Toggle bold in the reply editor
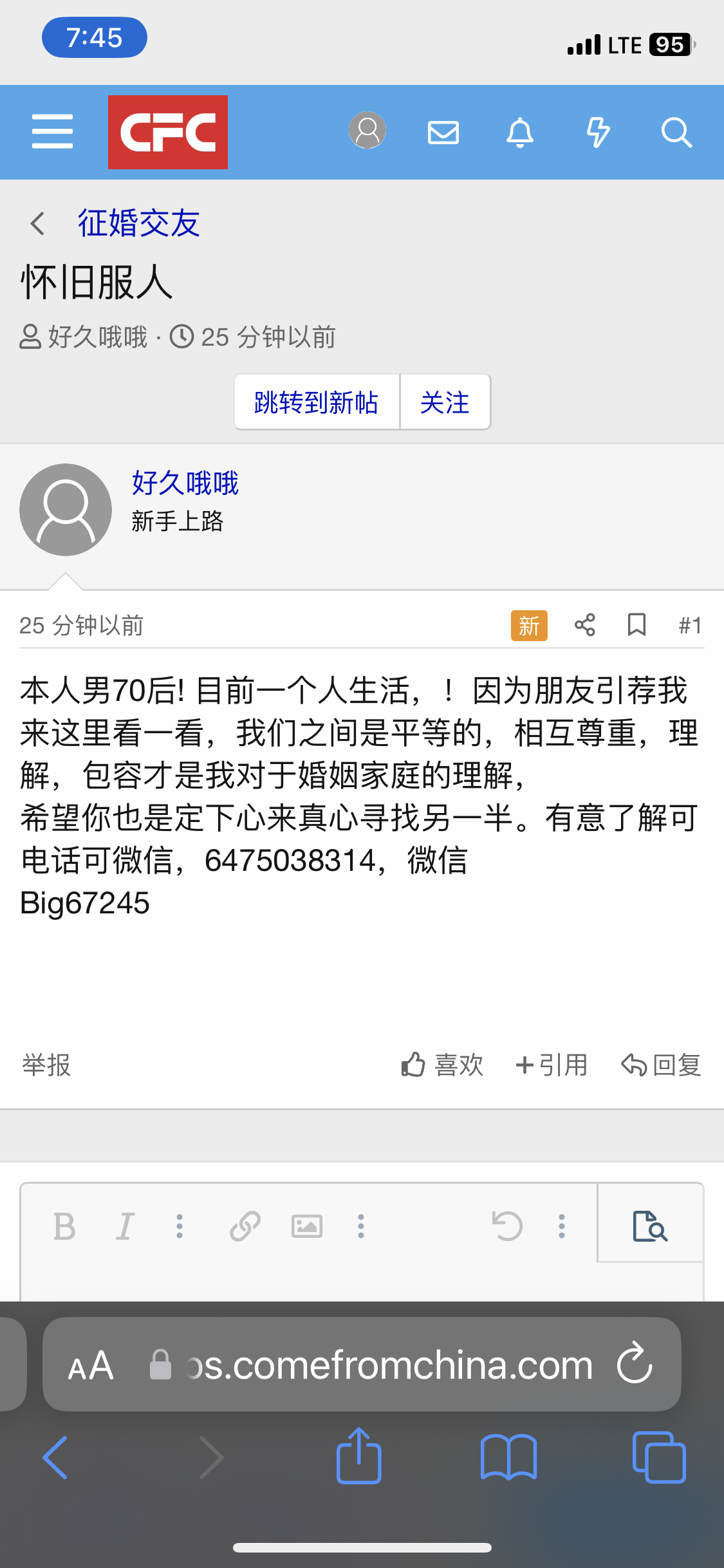Image resolution: width=724 pixels, height=1568 pixels. click(x=64, y=1226)
